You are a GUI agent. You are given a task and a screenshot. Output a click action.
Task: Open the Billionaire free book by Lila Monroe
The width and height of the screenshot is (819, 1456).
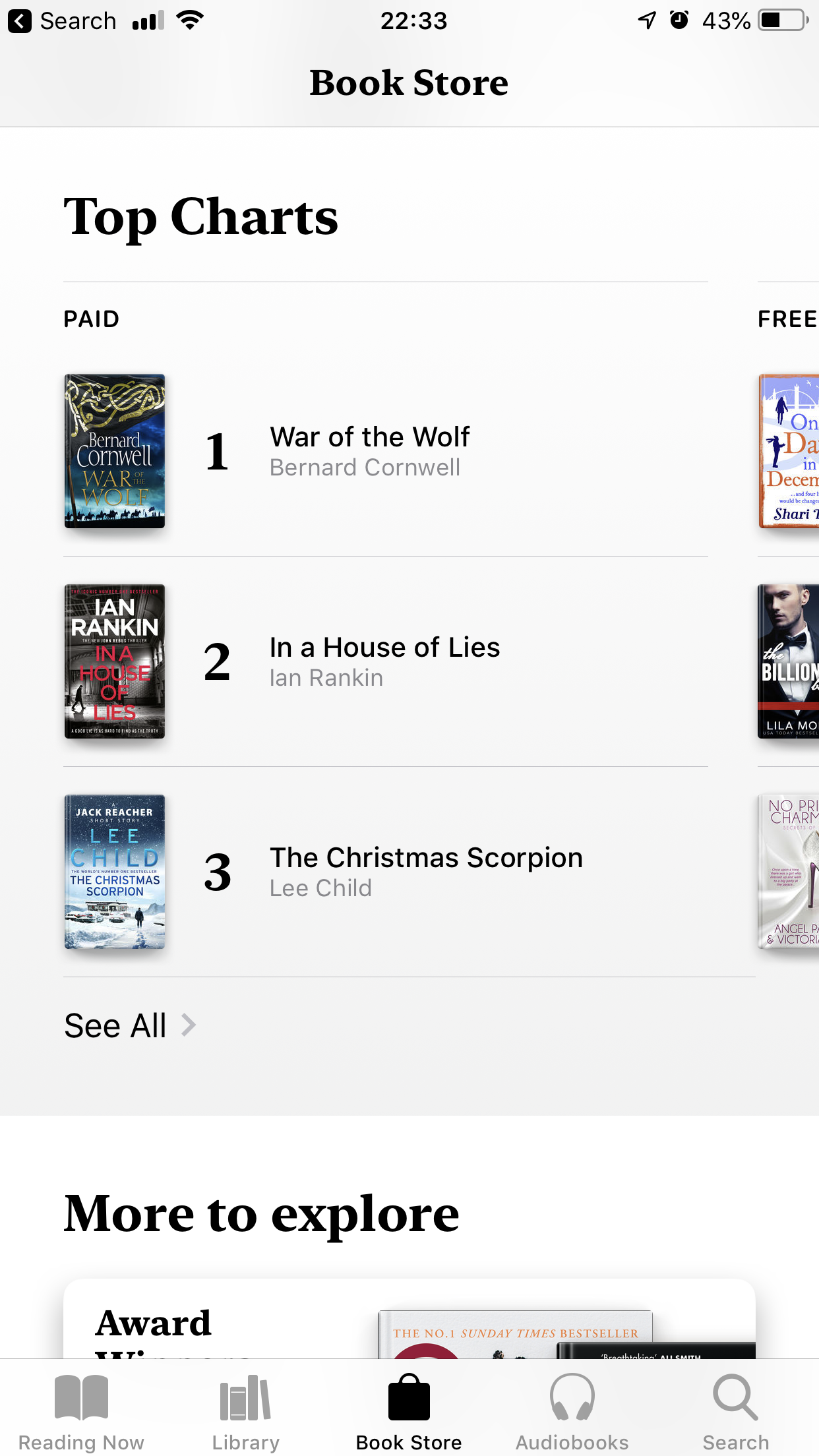click(x=789, y=661)
